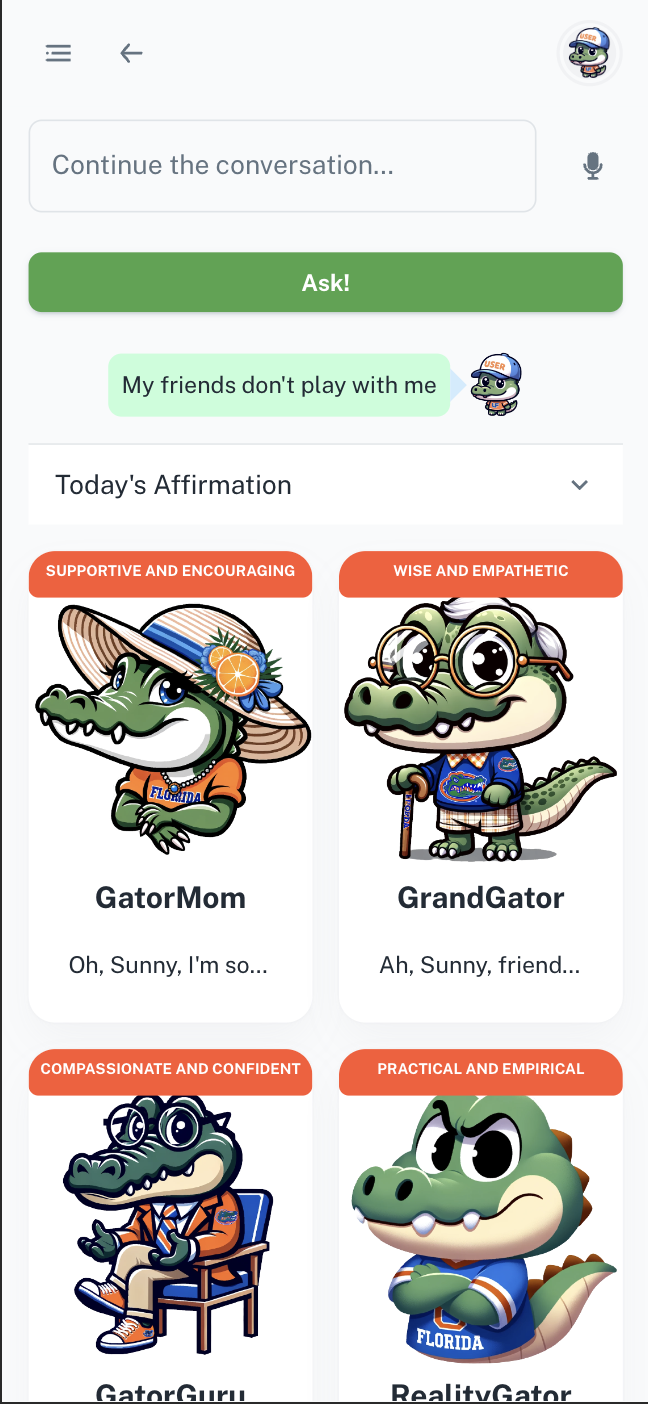Focus the 'Continue the conversation' field
The height and width of the screenshot is (1404, 648).
(282, 166)
